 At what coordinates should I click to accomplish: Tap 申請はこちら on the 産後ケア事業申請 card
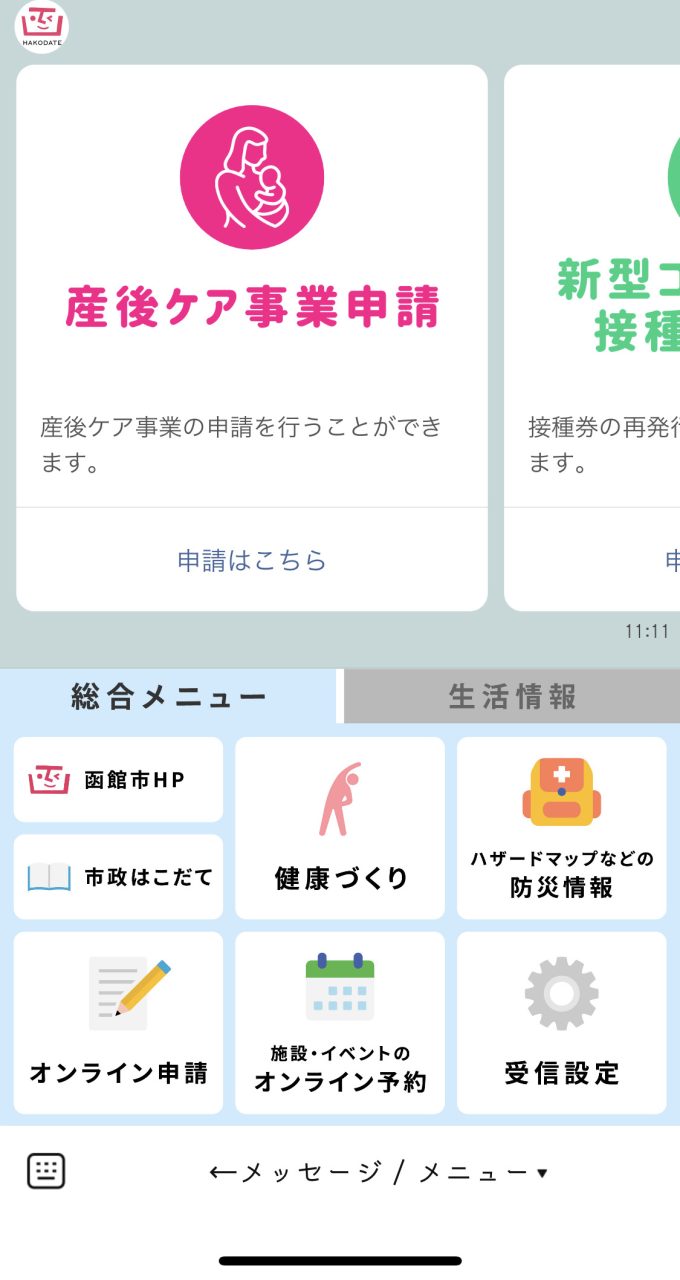click(x=252, y=560)
